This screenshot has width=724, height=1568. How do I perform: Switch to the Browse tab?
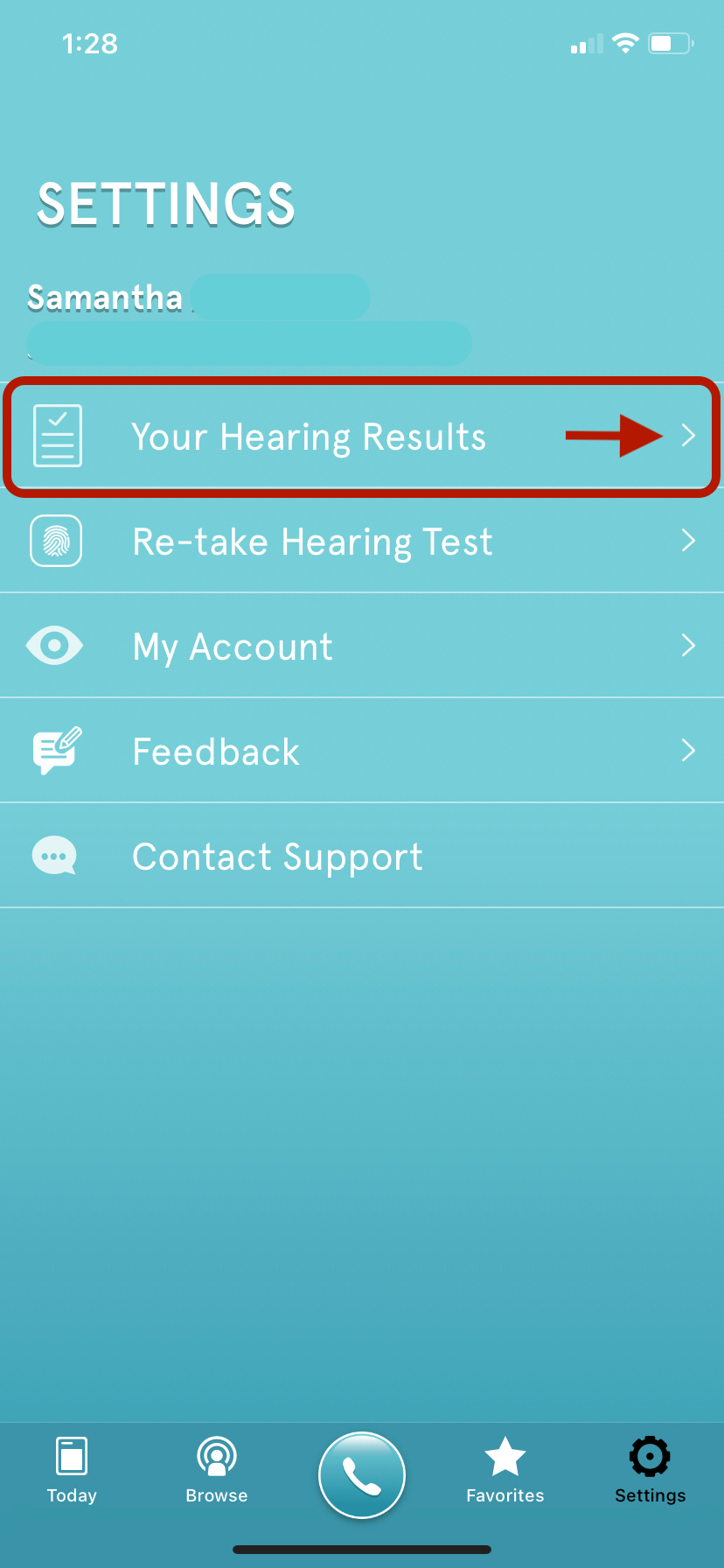click(217, 1471)
